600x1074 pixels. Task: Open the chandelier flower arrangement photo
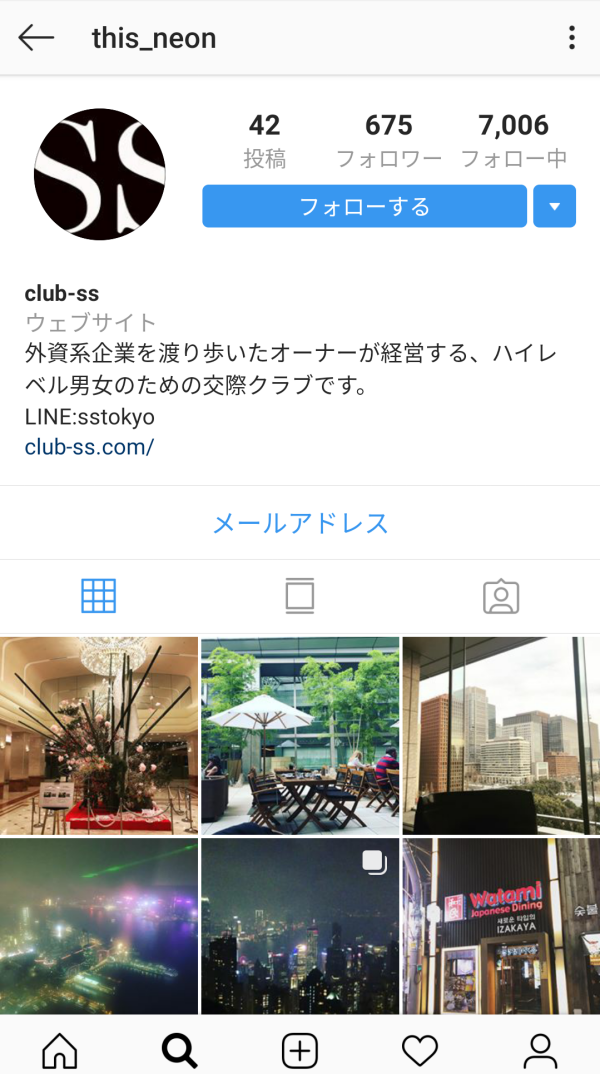99,735
